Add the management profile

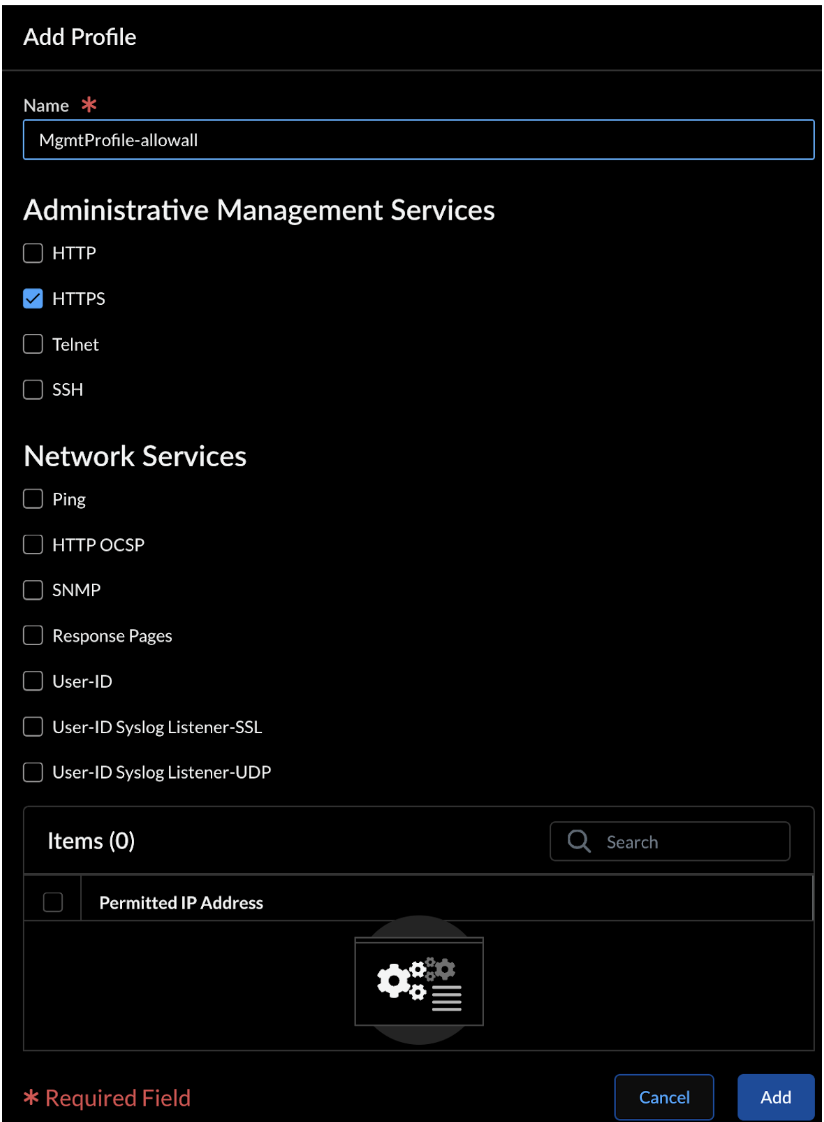coord(775,1097)
